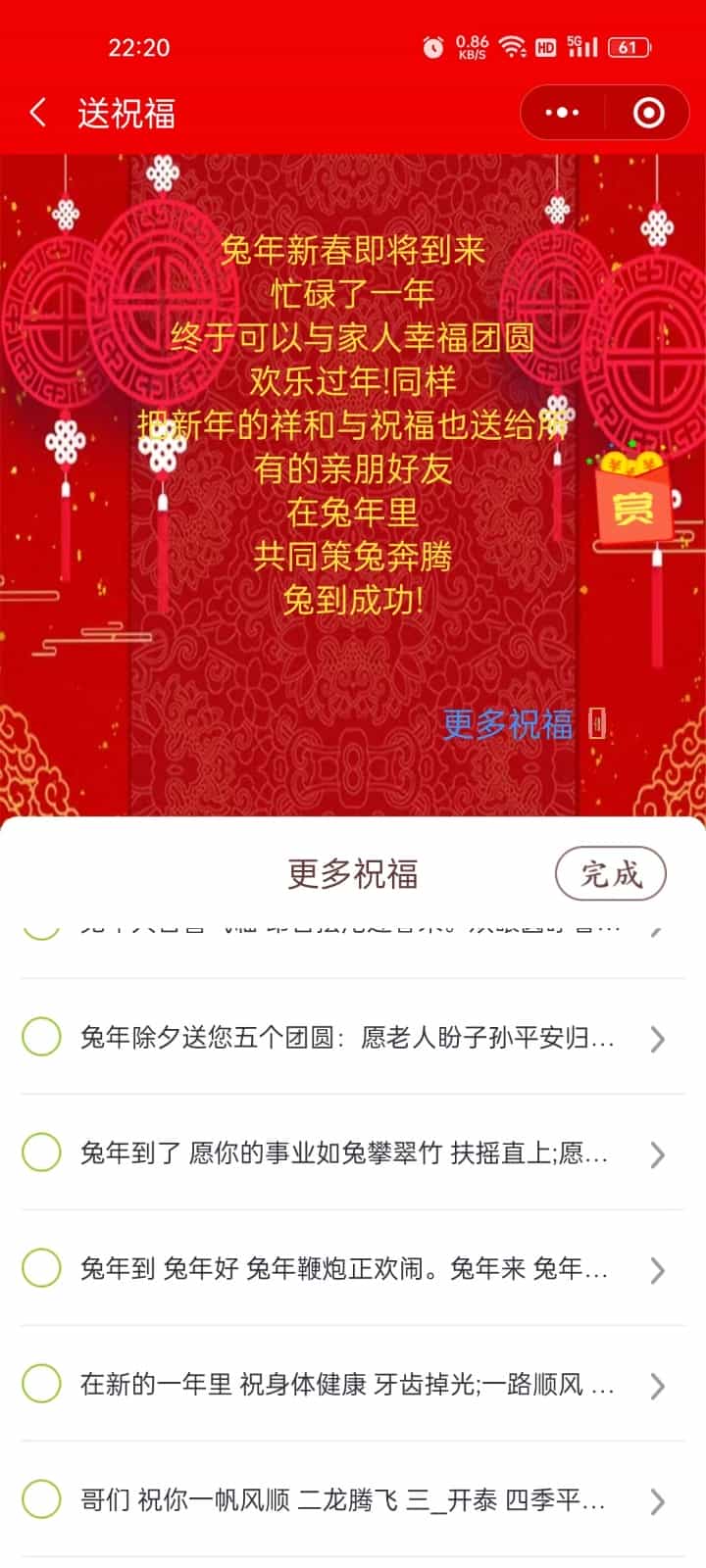Select the 哥们 祝你一帆风顺 blessing
This screenshot has height=1568, width=706.
pyautogui.click(x=41, y=1499)
